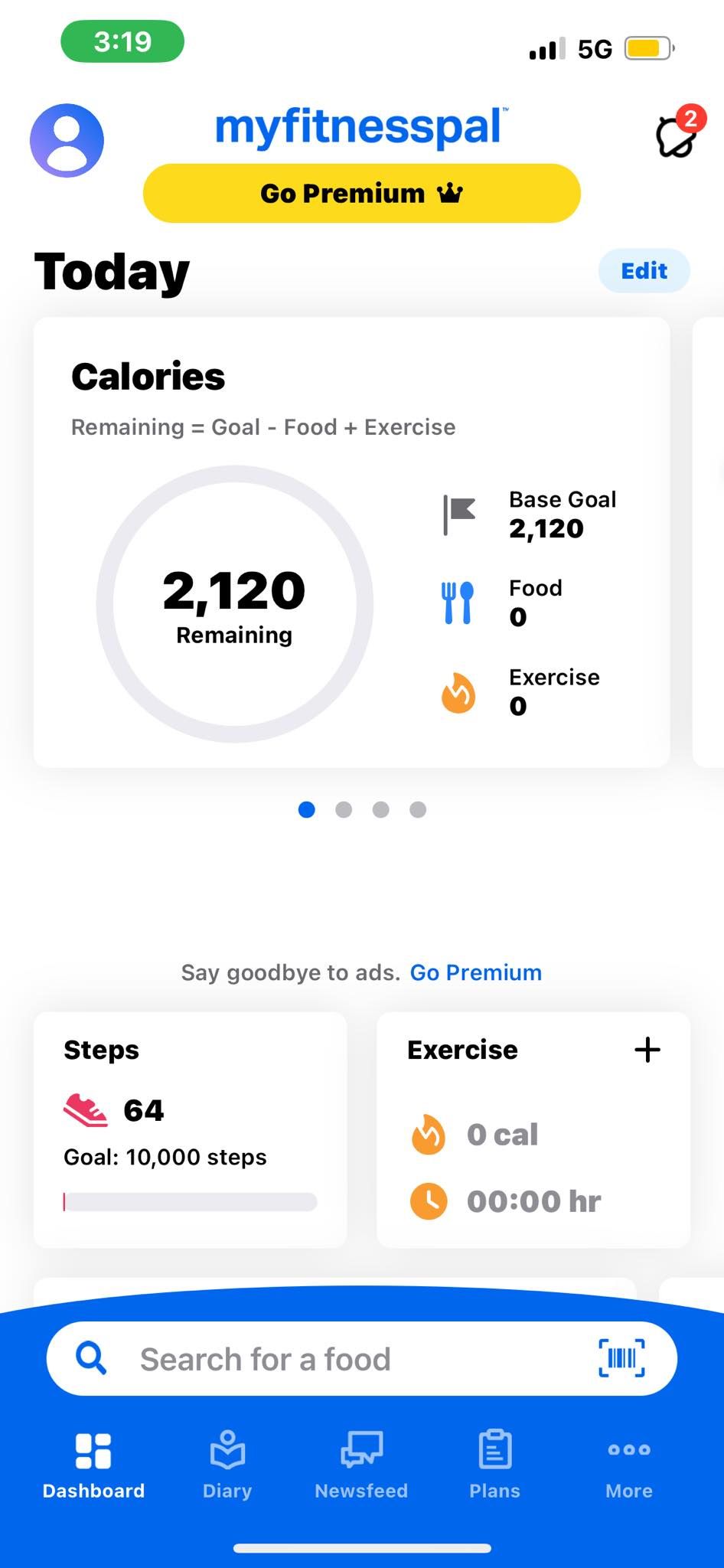Select the last carousel page dot
The width and height of the screenshot is (724, 1568).
(x=417, y=809)
